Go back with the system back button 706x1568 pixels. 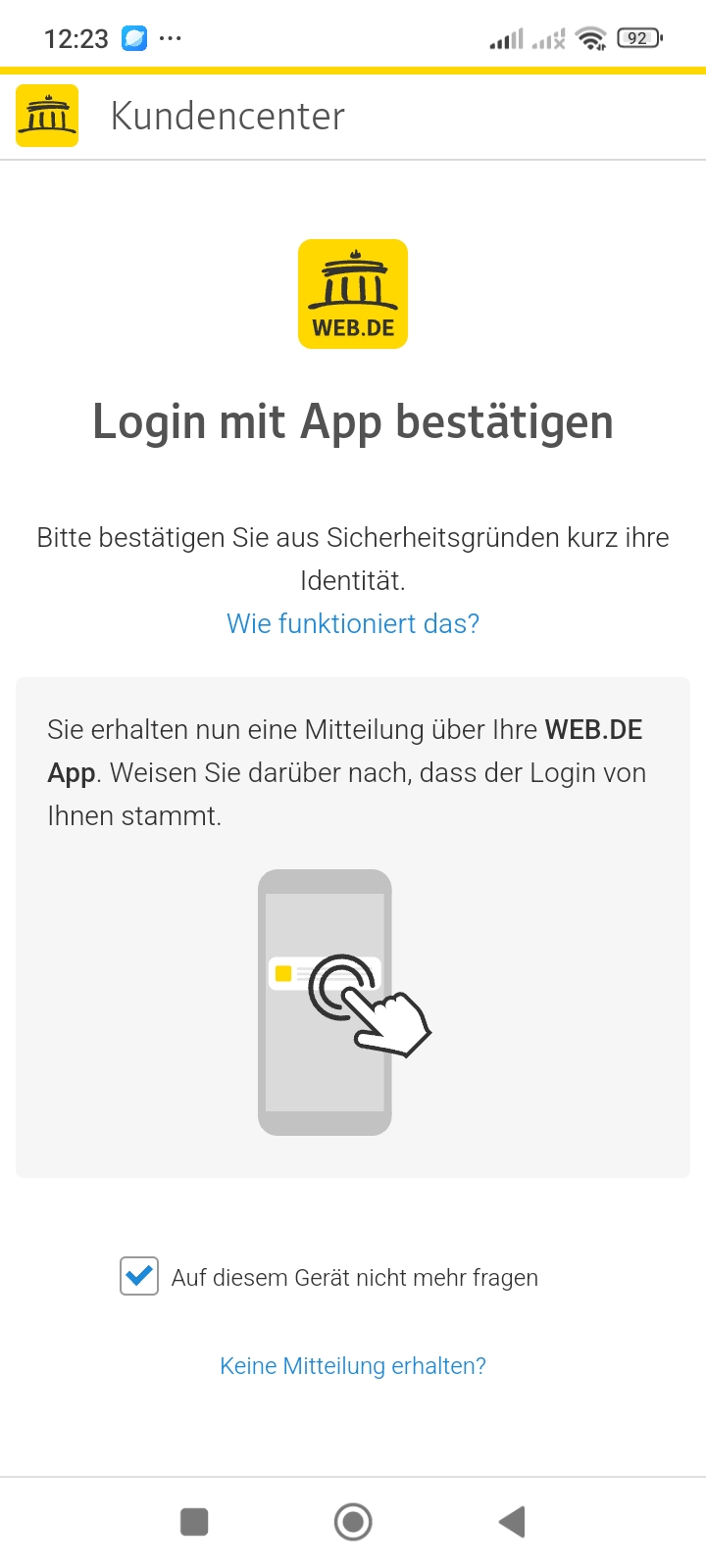click(x=512, y=1522)
